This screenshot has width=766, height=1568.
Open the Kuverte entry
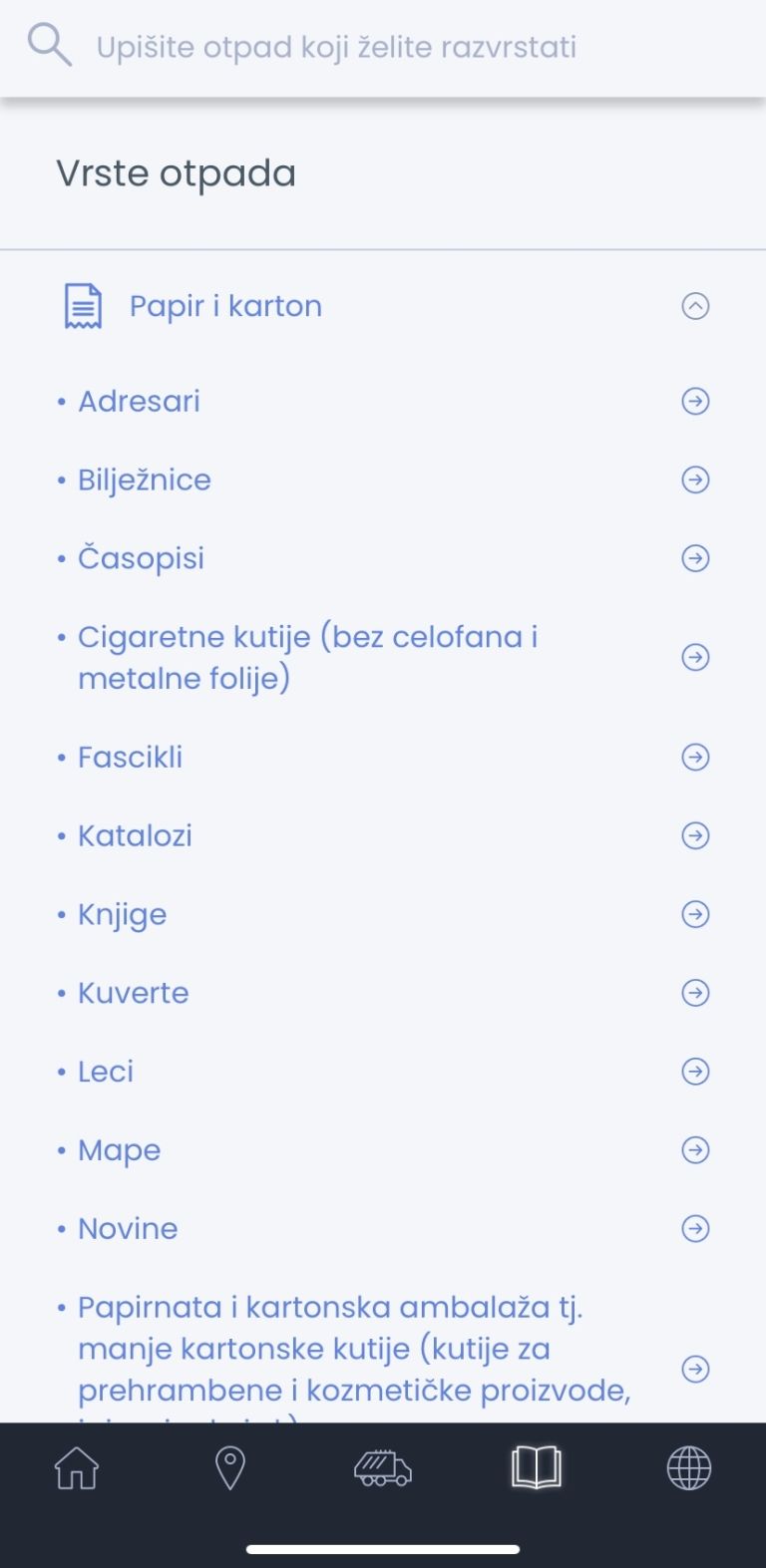point(383,993)
